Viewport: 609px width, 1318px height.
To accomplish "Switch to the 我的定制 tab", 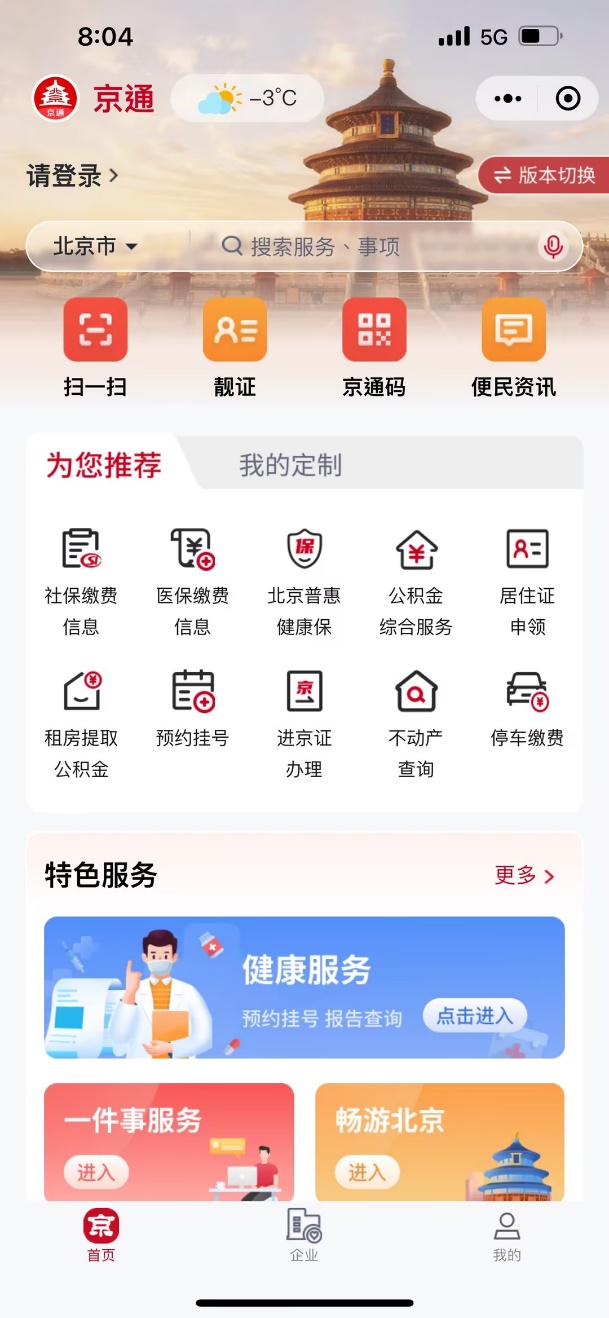I will coord(290,465).
